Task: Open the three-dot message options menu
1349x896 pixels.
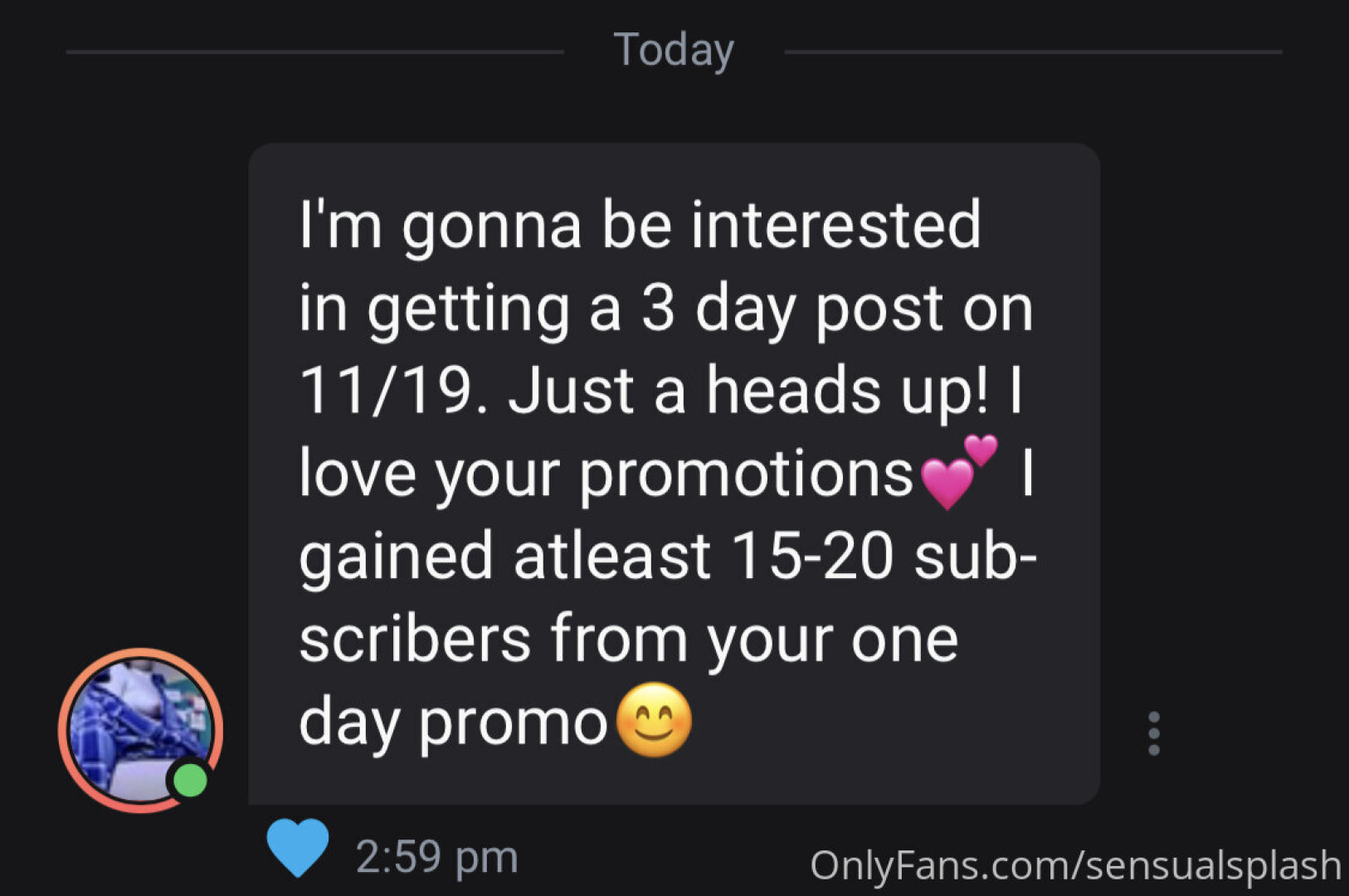Action: pyautogui.click(x=1153, y=733)
